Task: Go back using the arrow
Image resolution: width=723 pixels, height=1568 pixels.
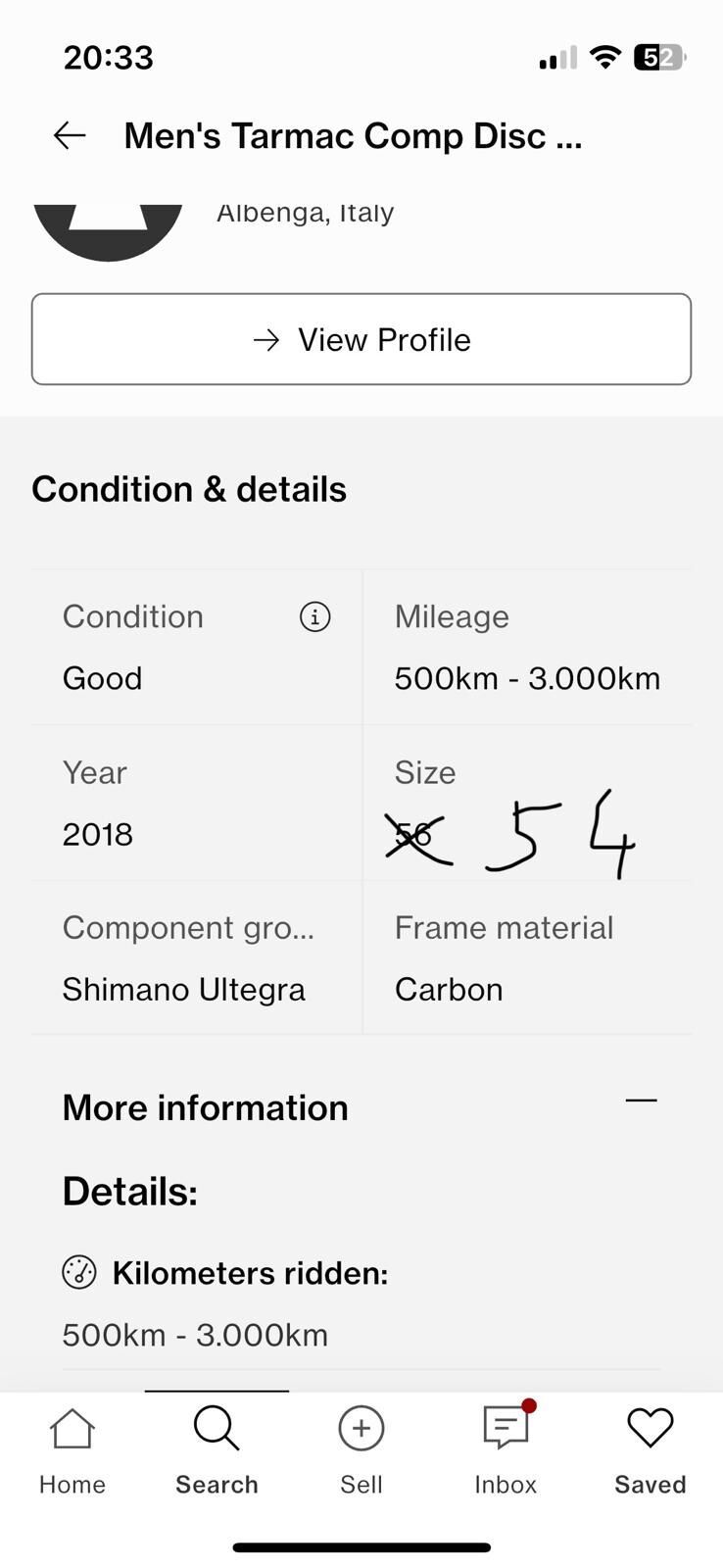Action: [x=70, y=135]
